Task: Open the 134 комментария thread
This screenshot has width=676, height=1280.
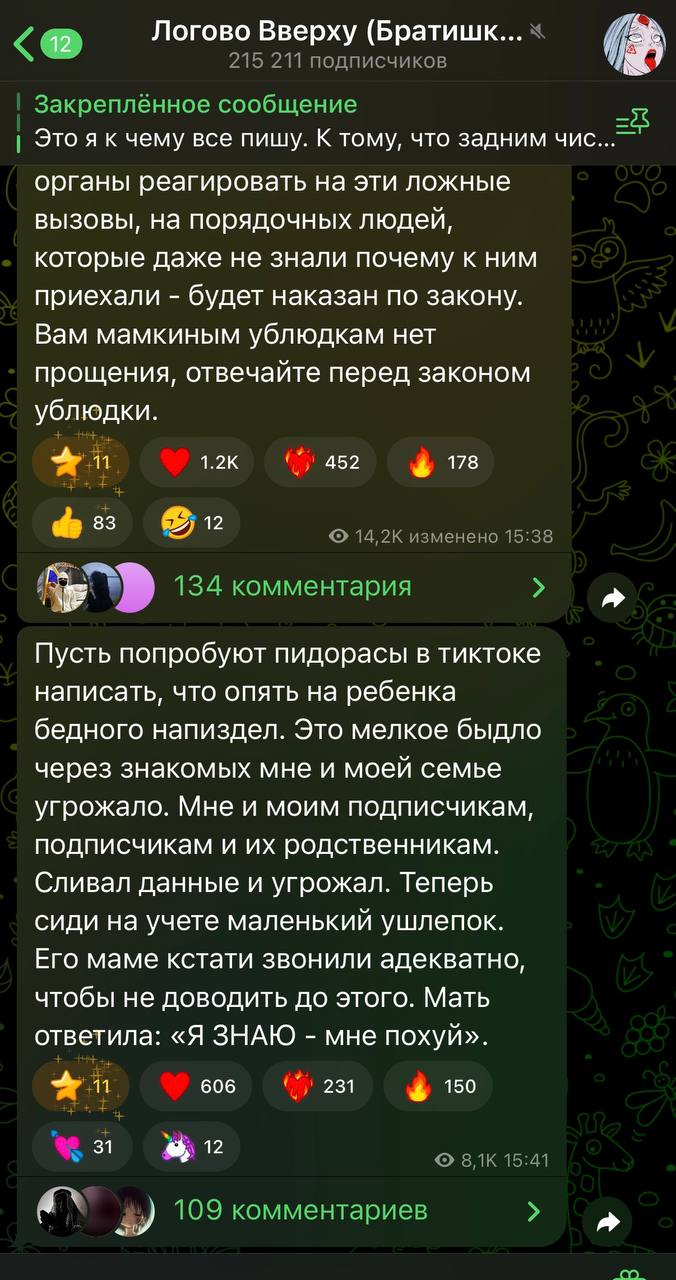Action: coord(292,586)
